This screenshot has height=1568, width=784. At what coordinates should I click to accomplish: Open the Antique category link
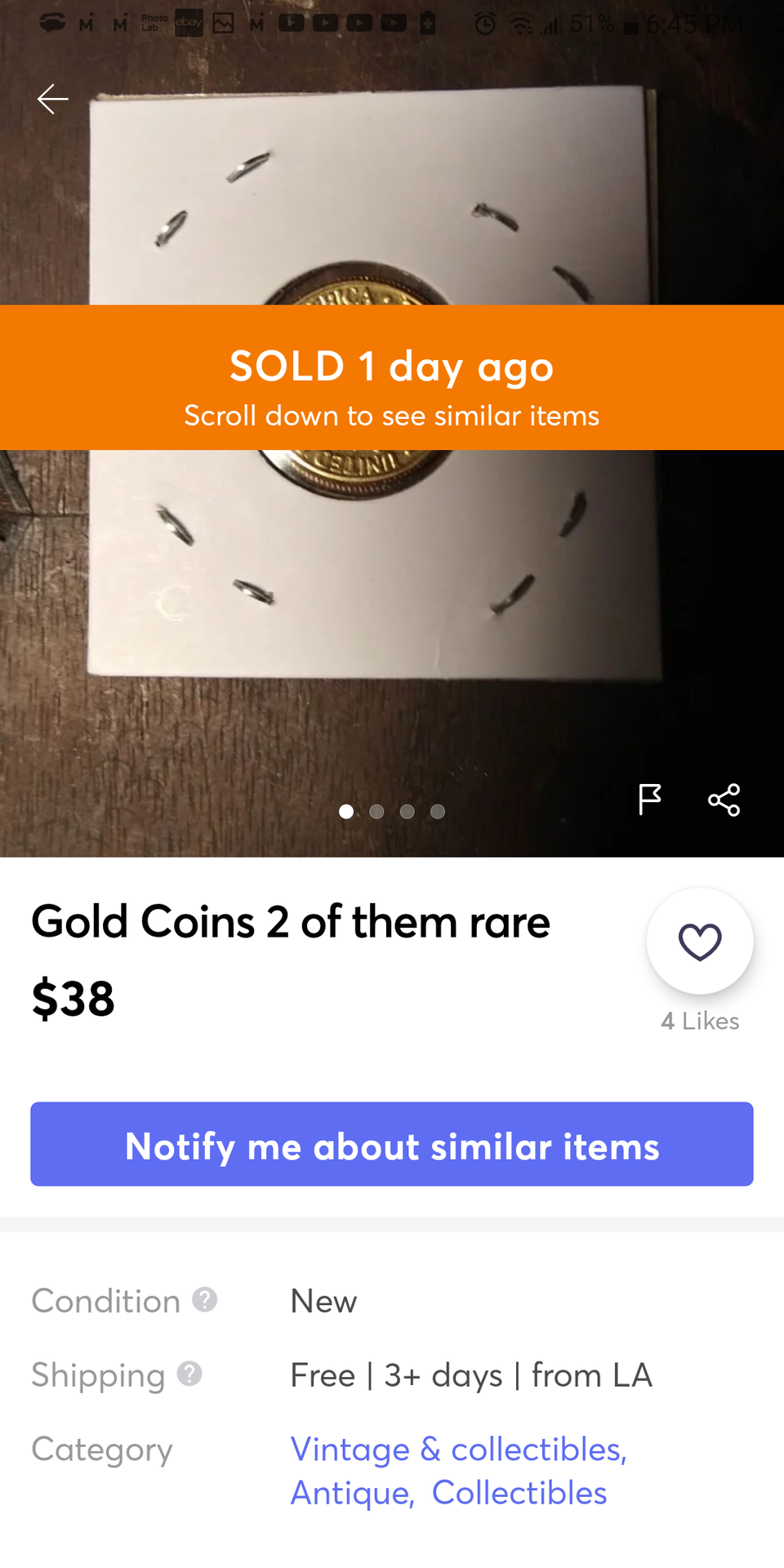(352, 1493)
